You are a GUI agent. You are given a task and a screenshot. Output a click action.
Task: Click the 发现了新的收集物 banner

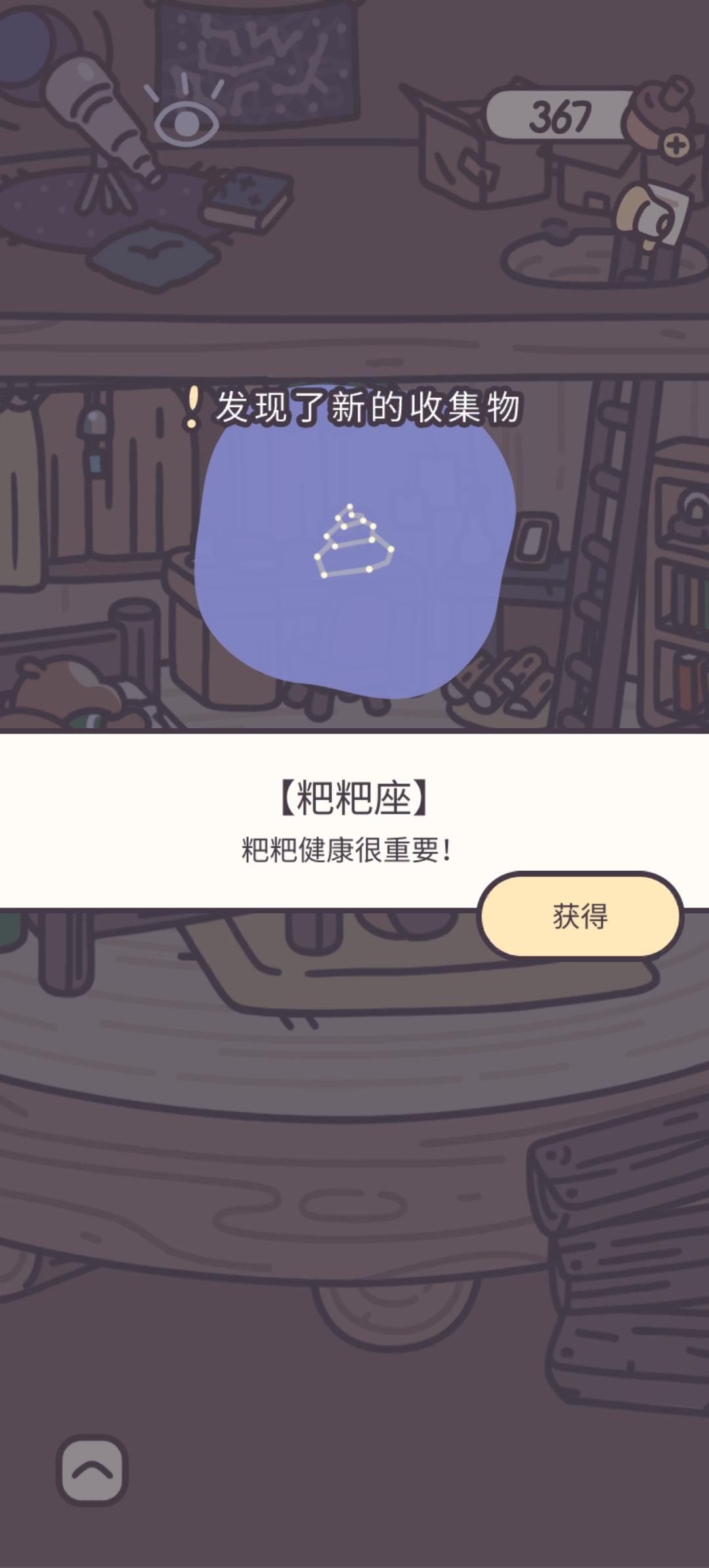(x=368, y=407)
